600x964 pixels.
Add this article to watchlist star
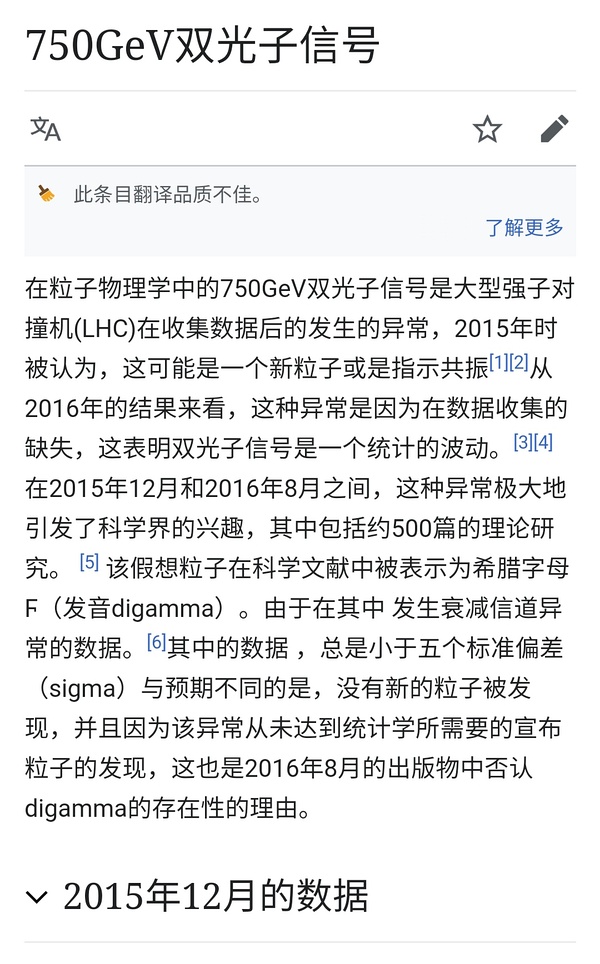pyautogui.click(x=487, y=129)
